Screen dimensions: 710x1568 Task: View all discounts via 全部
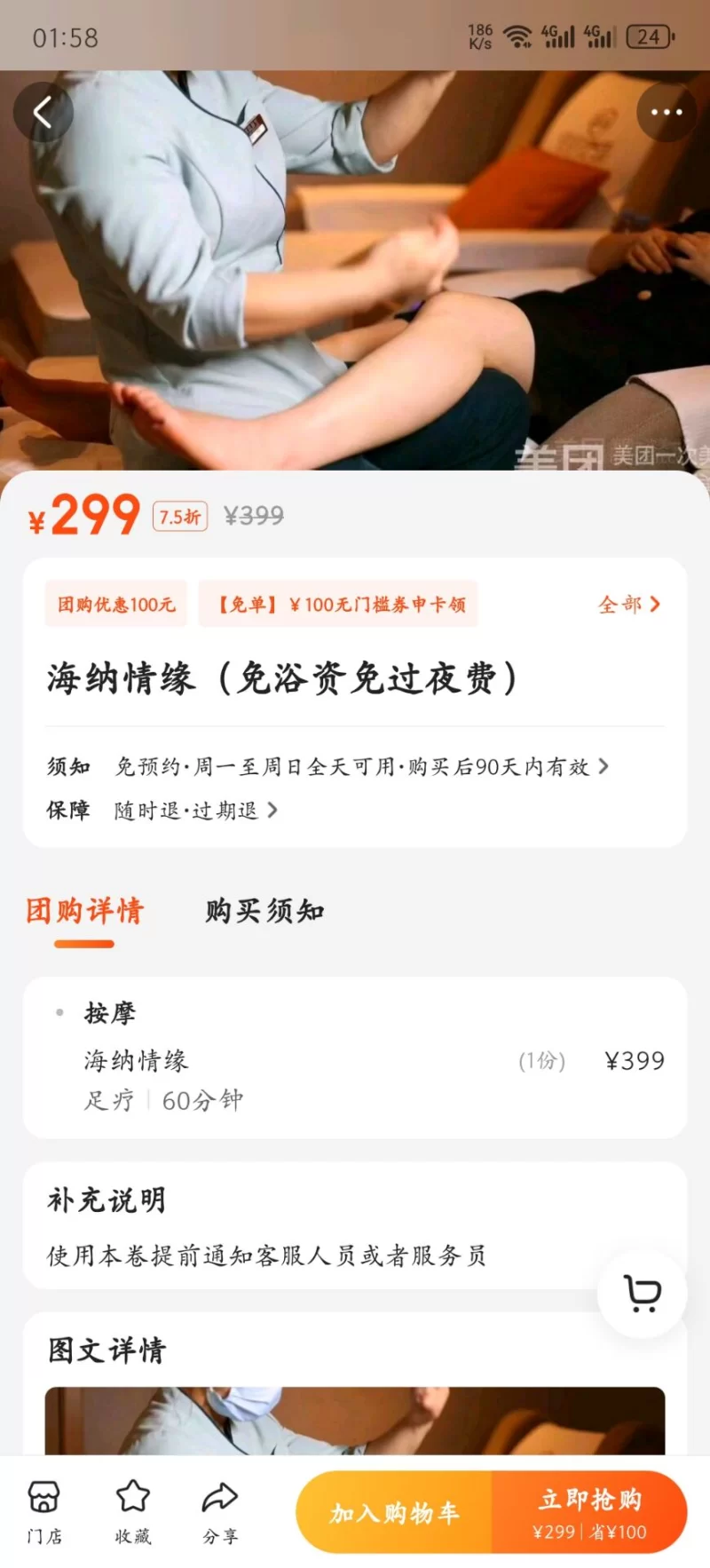[628, 605]
